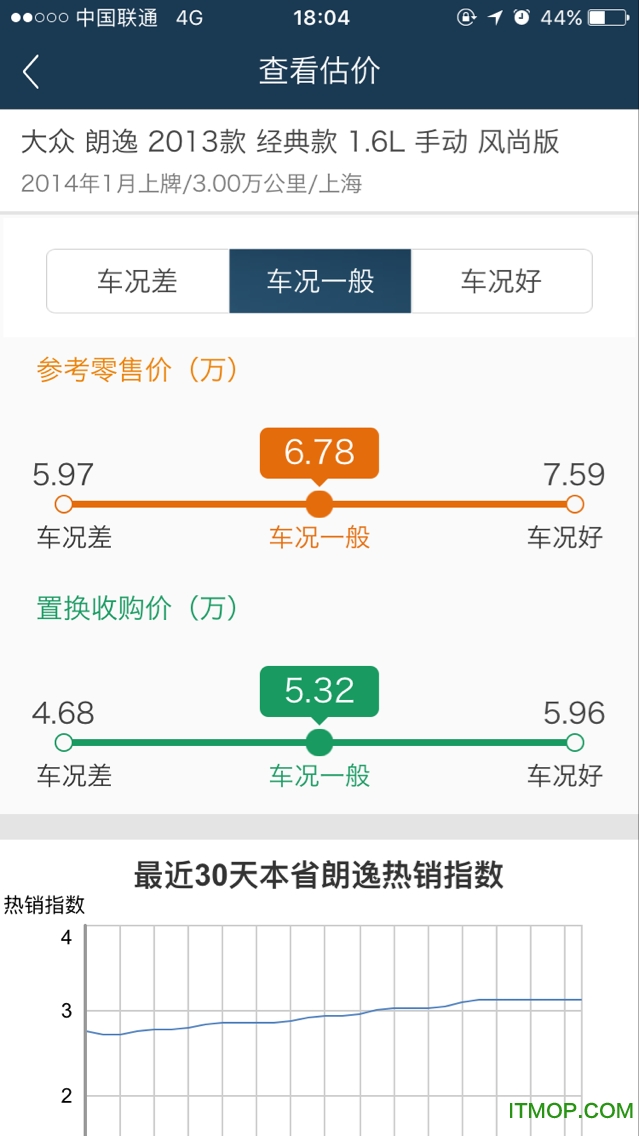Switch to the 车况好 segment
This screenshot has height=1136, width=639.
pos(501,281)
